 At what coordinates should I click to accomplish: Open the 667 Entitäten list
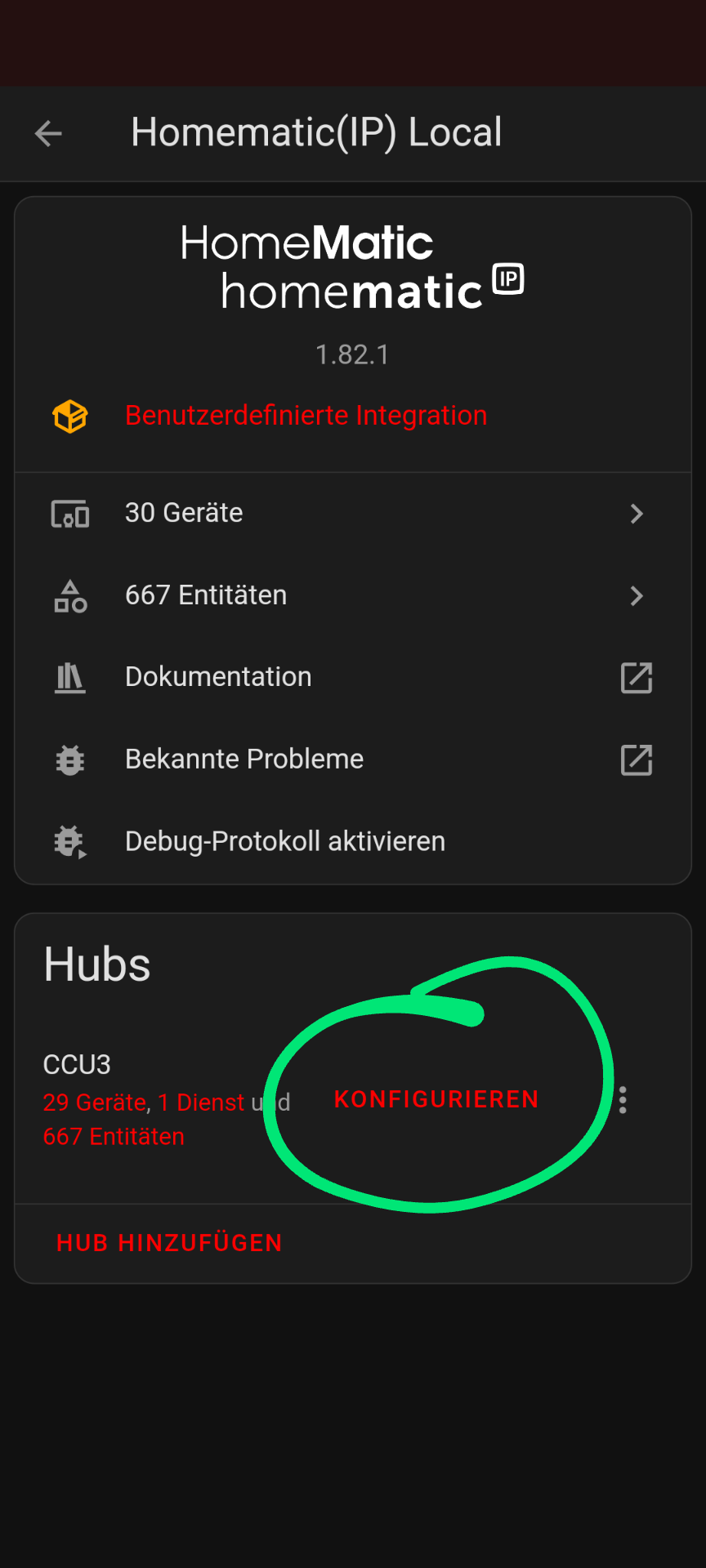point(353,595)
